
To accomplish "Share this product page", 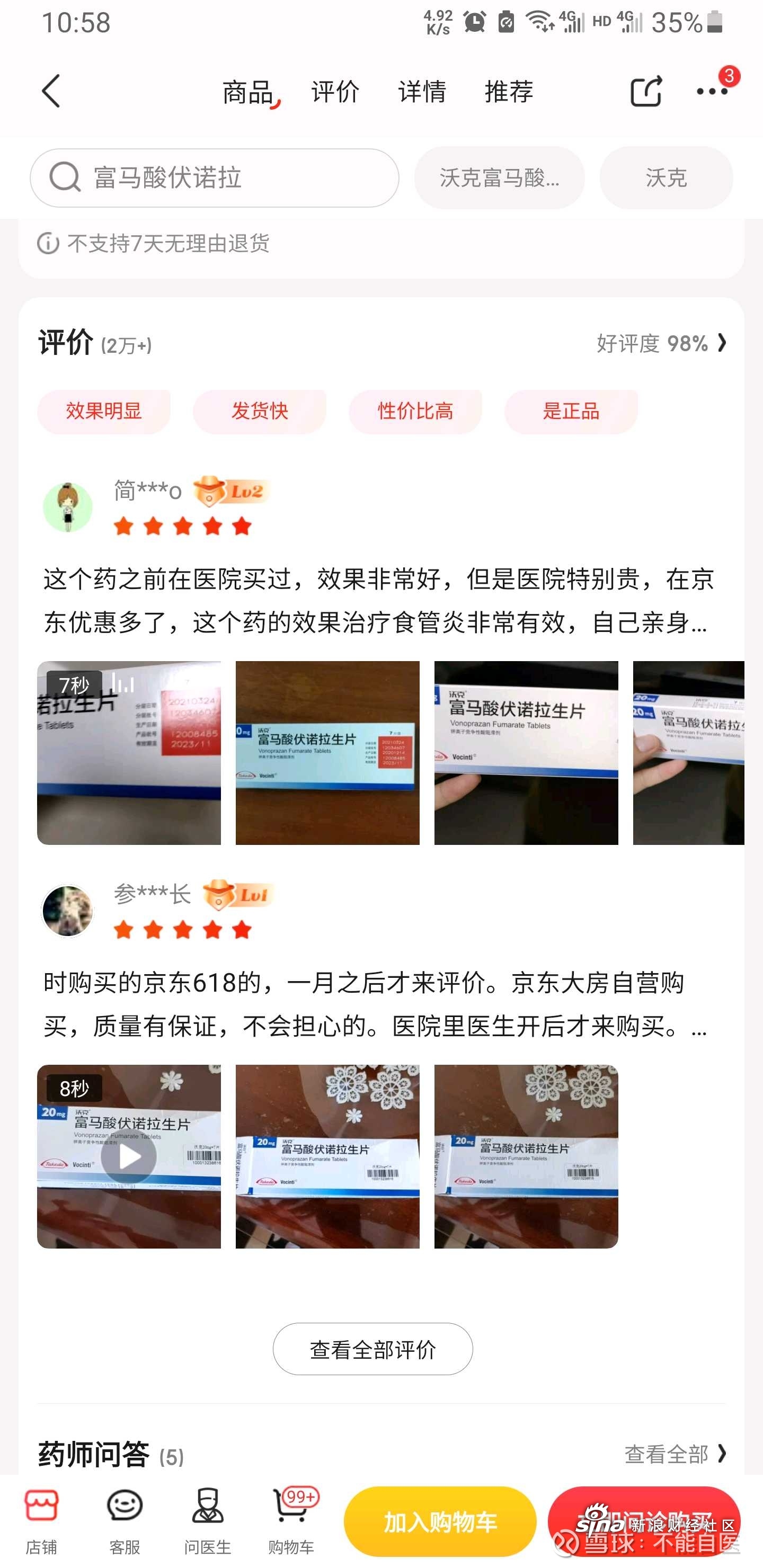I will [x=645, y=91].
